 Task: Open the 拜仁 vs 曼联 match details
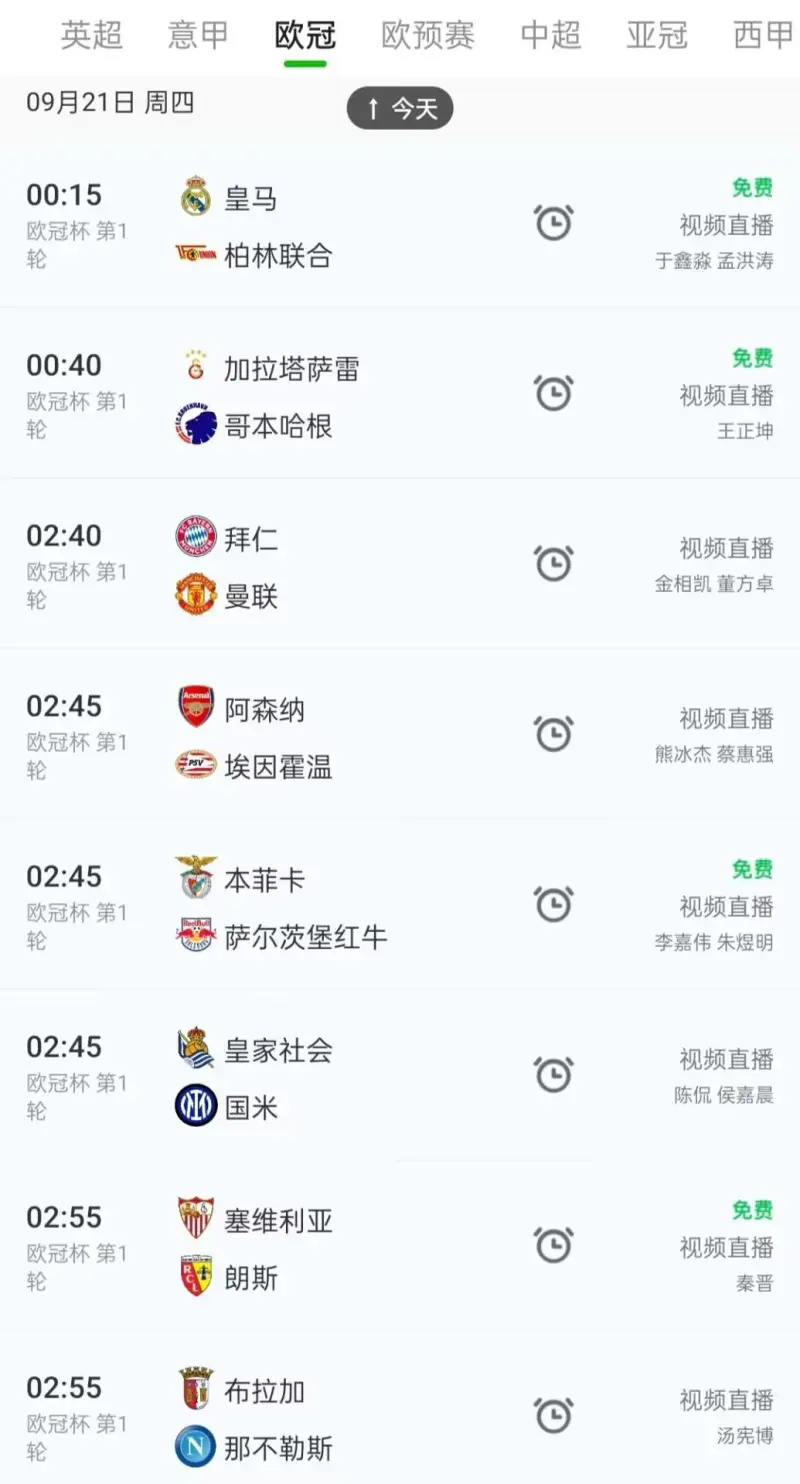click(400, 564)
